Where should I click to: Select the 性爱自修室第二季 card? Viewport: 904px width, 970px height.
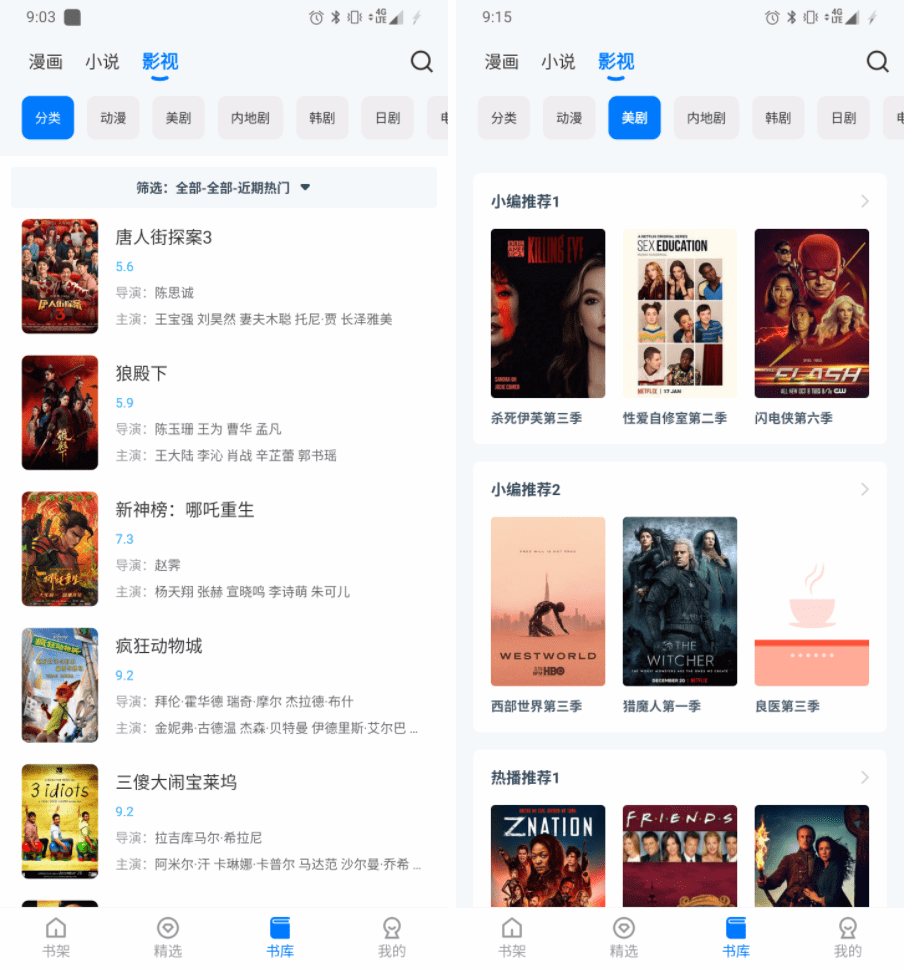tap(680, 313)
